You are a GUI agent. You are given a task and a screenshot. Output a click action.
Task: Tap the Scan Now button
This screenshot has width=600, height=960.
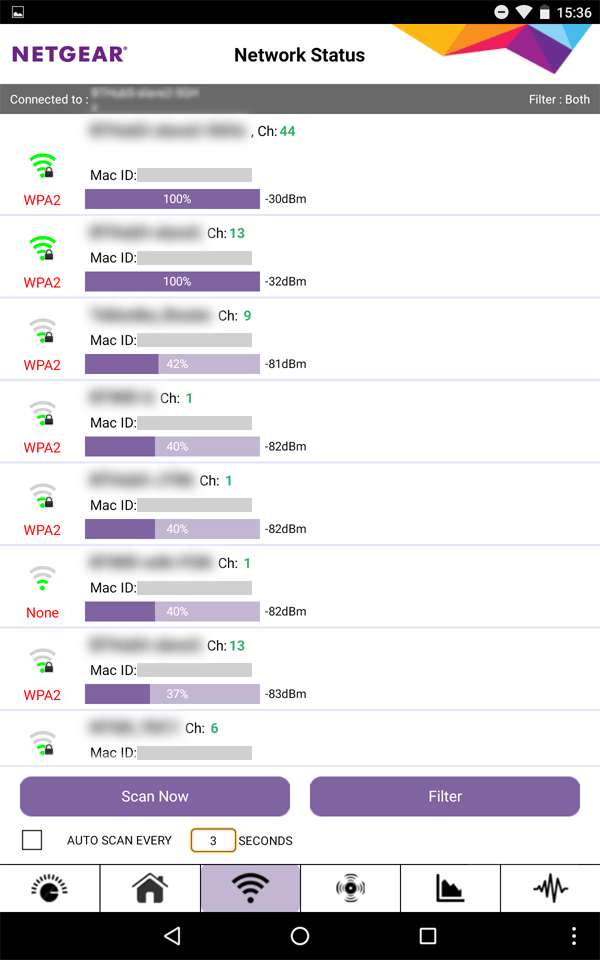click(x=155, y=796)
